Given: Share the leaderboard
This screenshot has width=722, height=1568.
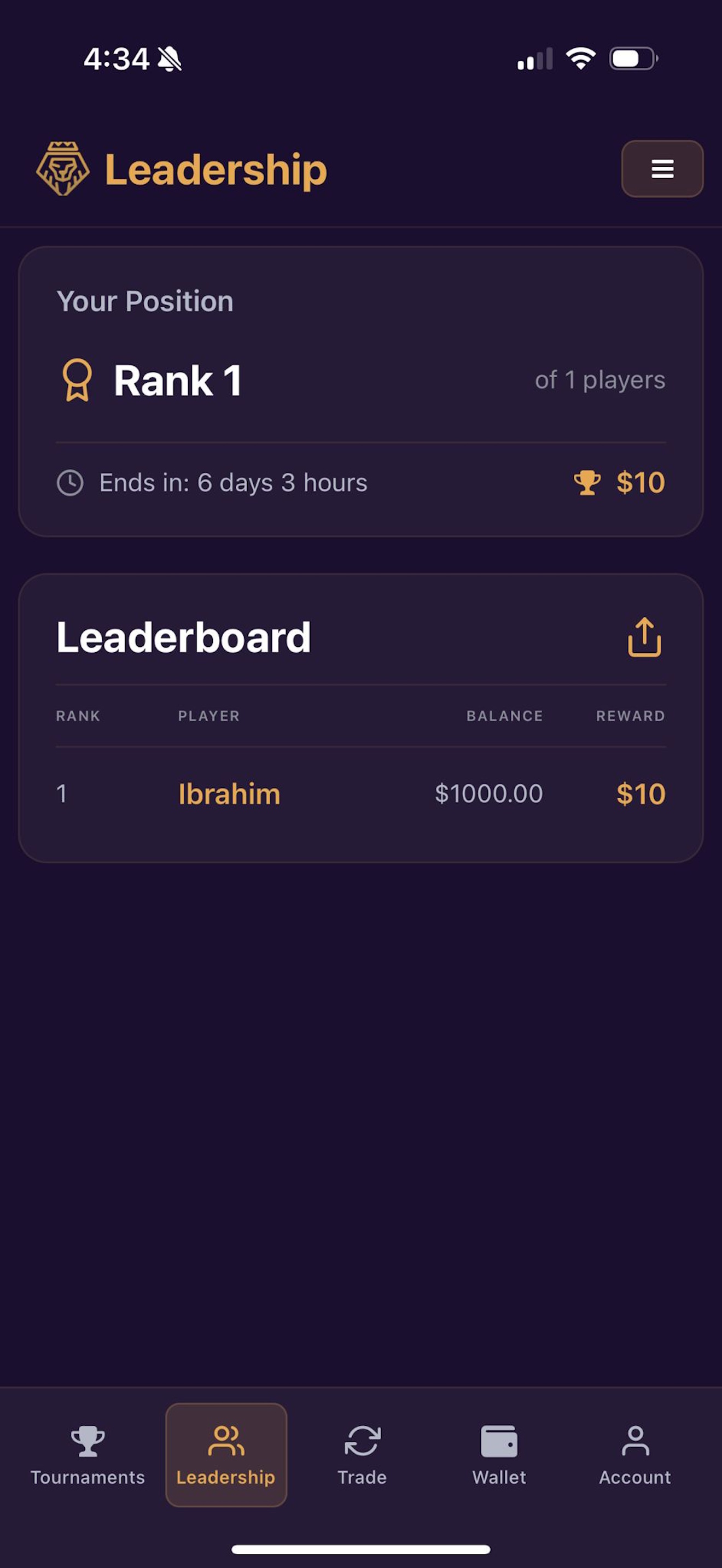Looking at the screenshot, I should click(x=644, y=637).
